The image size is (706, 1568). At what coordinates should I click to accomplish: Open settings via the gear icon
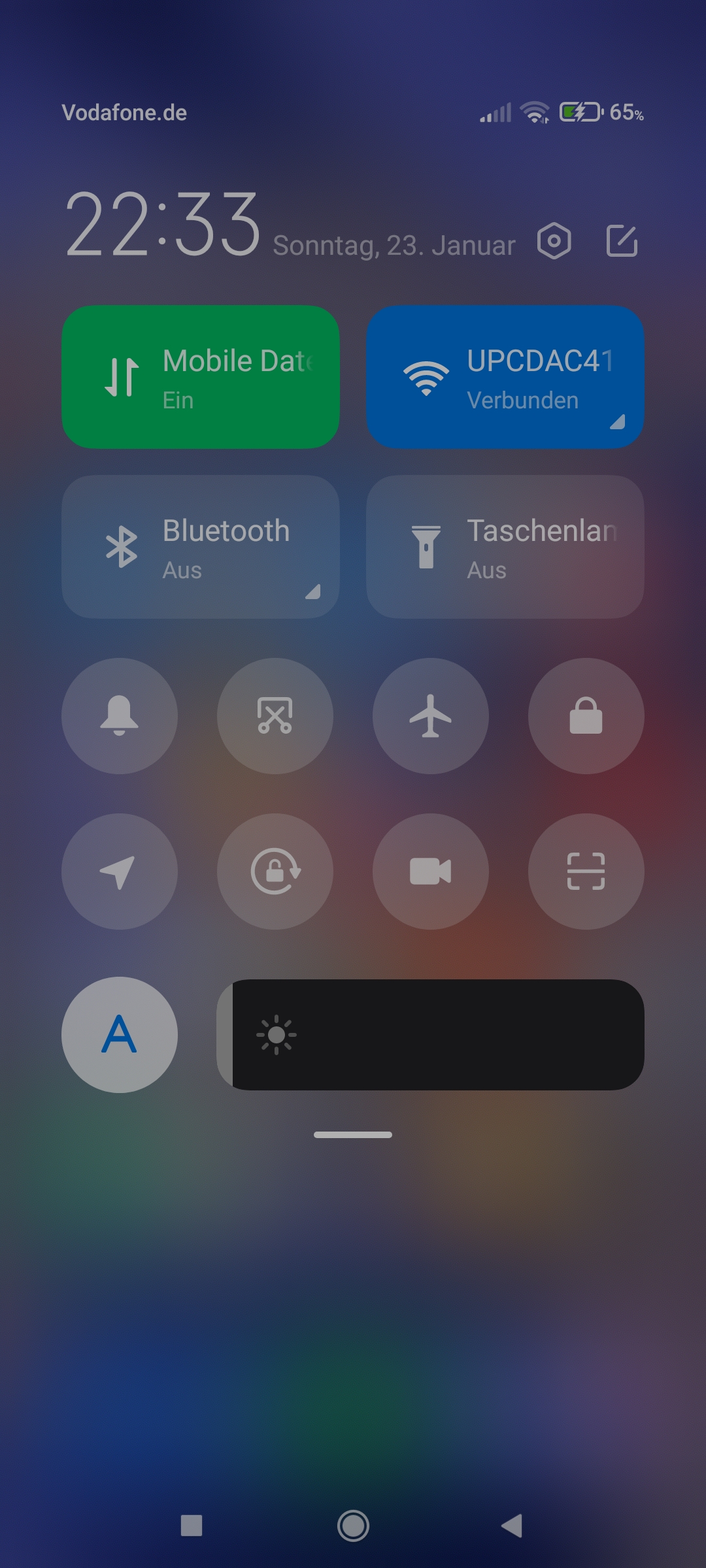554,241
